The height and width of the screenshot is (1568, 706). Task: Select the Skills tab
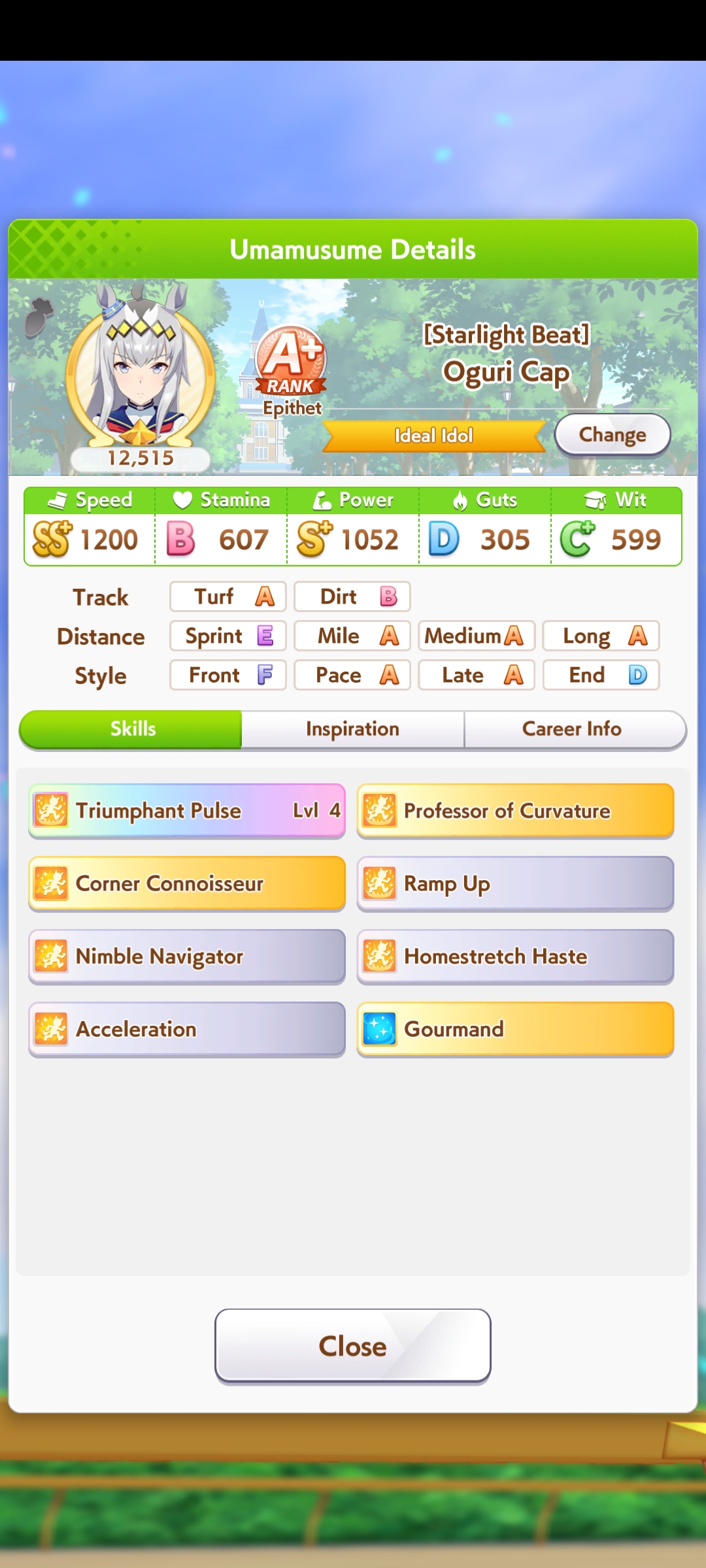click(131, 729)
